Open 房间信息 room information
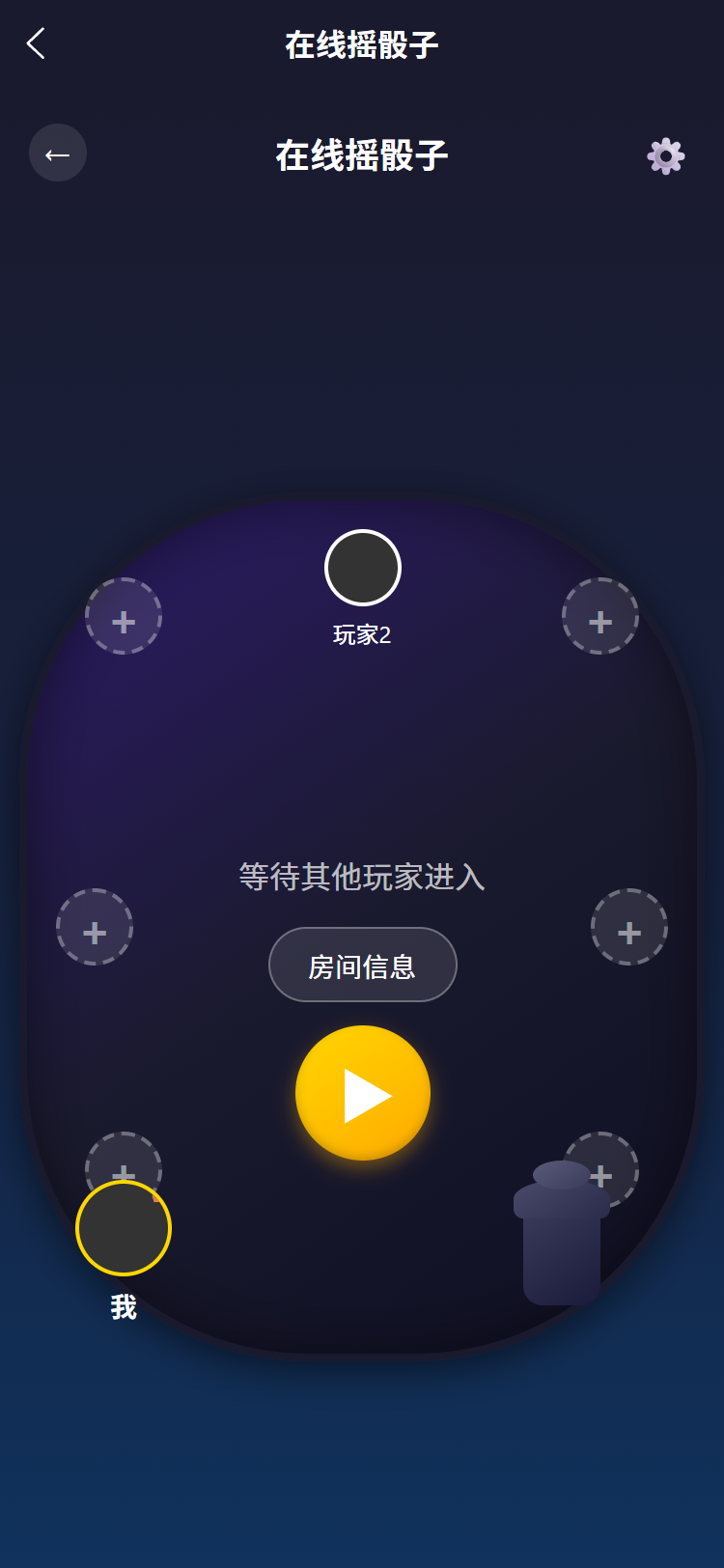The width and height of the screenshot is (724, 1568). coord(362,964)
